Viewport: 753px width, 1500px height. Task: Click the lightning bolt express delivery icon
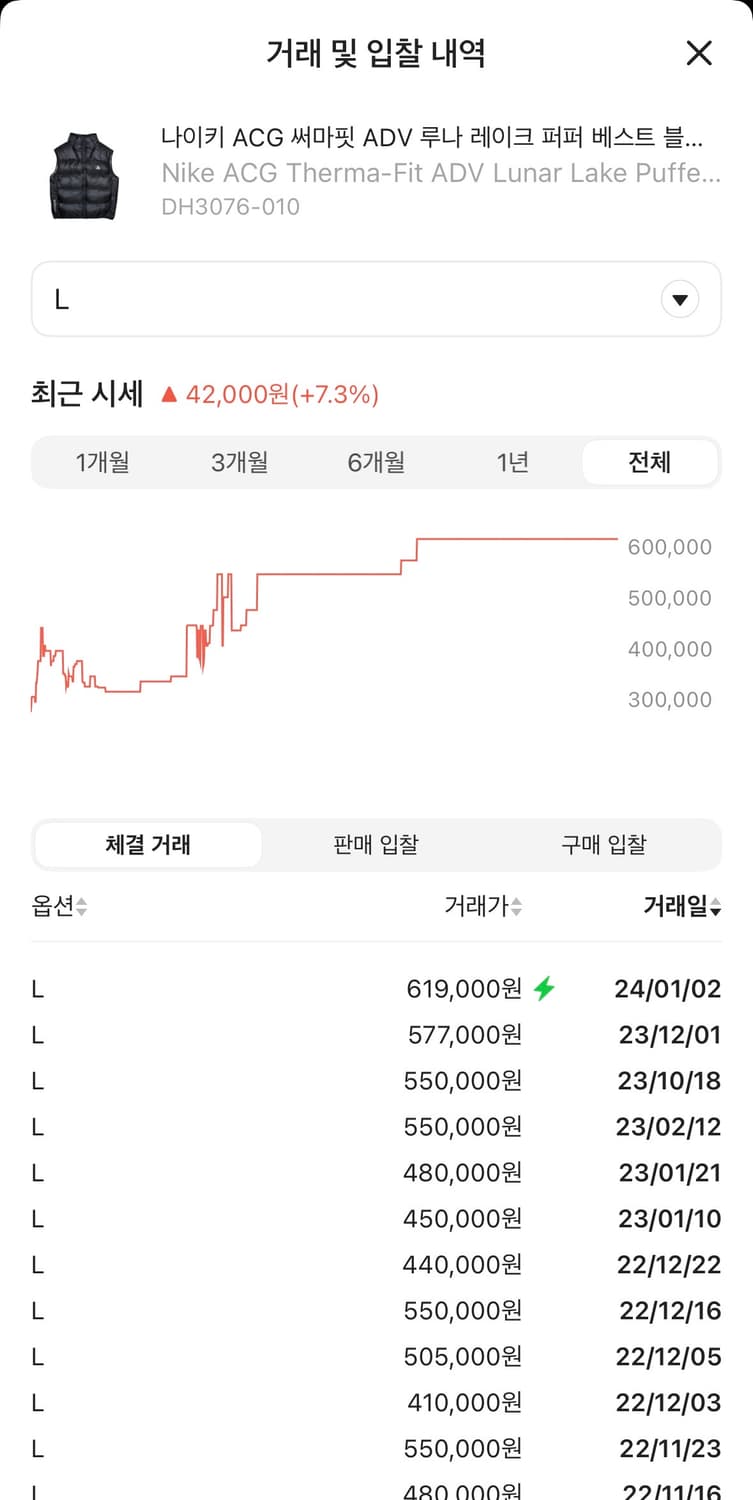(x=544, y=987)
